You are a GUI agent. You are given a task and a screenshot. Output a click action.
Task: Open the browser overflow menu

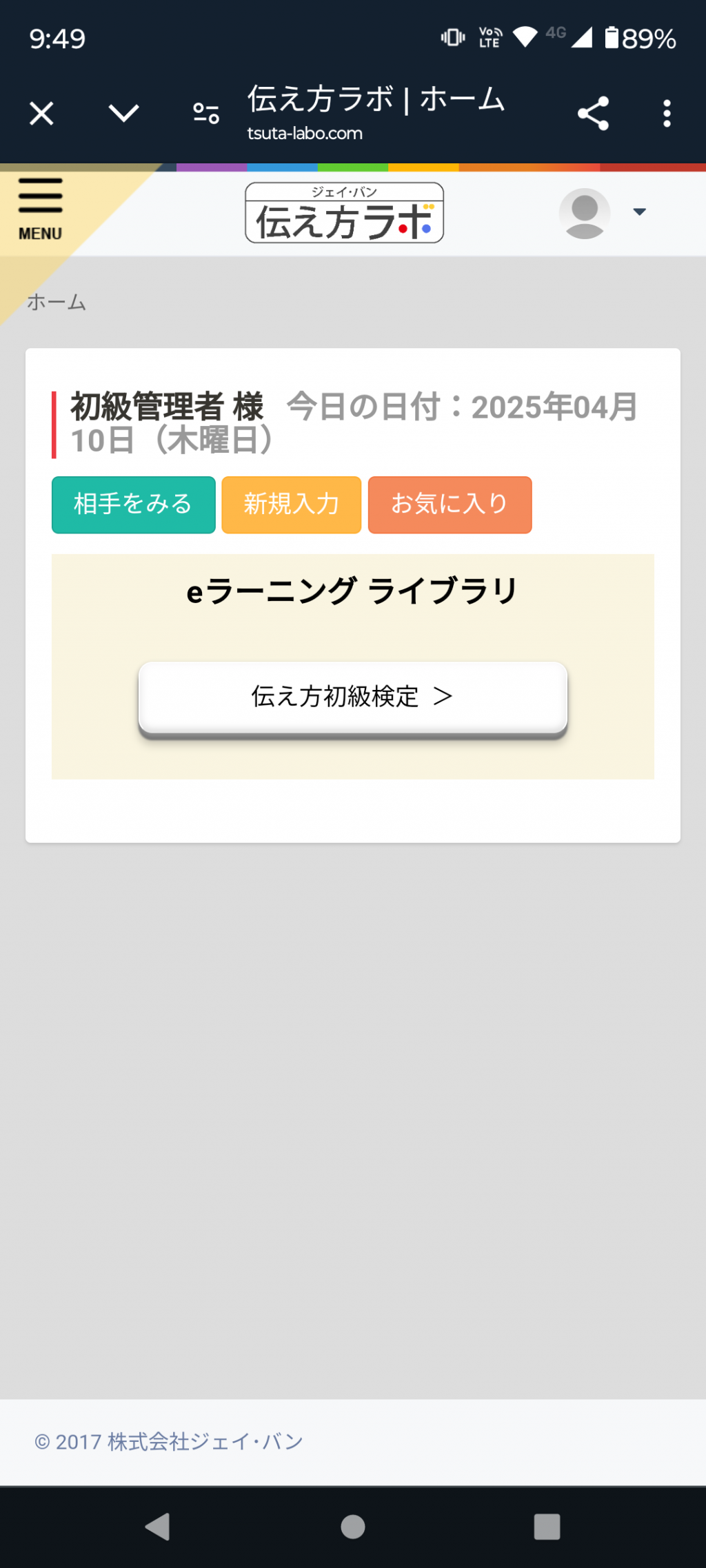pos(667,113)
